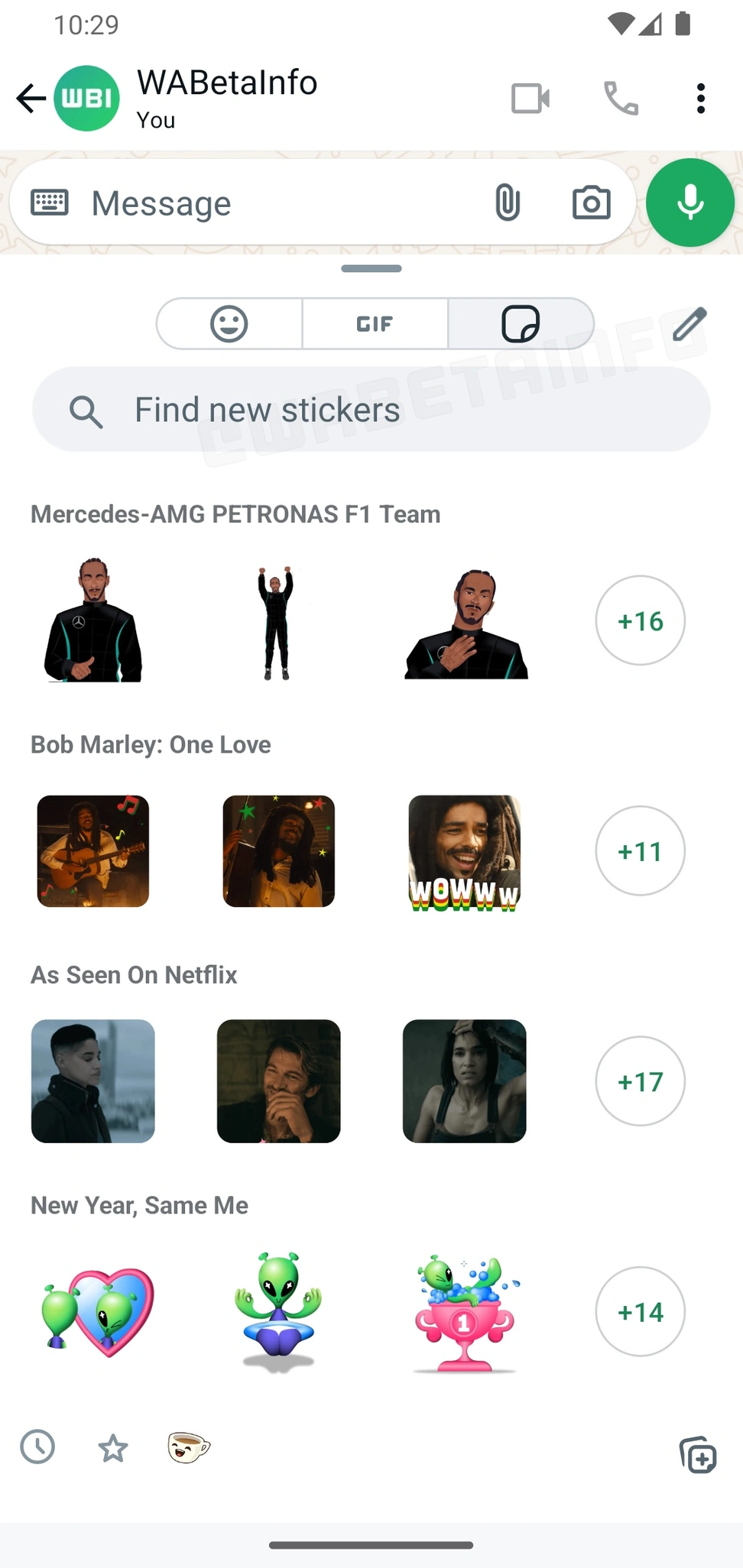Show 11 more Bob Marley stickers
This screenshot has height=1568, width=743.
point(640,850)
